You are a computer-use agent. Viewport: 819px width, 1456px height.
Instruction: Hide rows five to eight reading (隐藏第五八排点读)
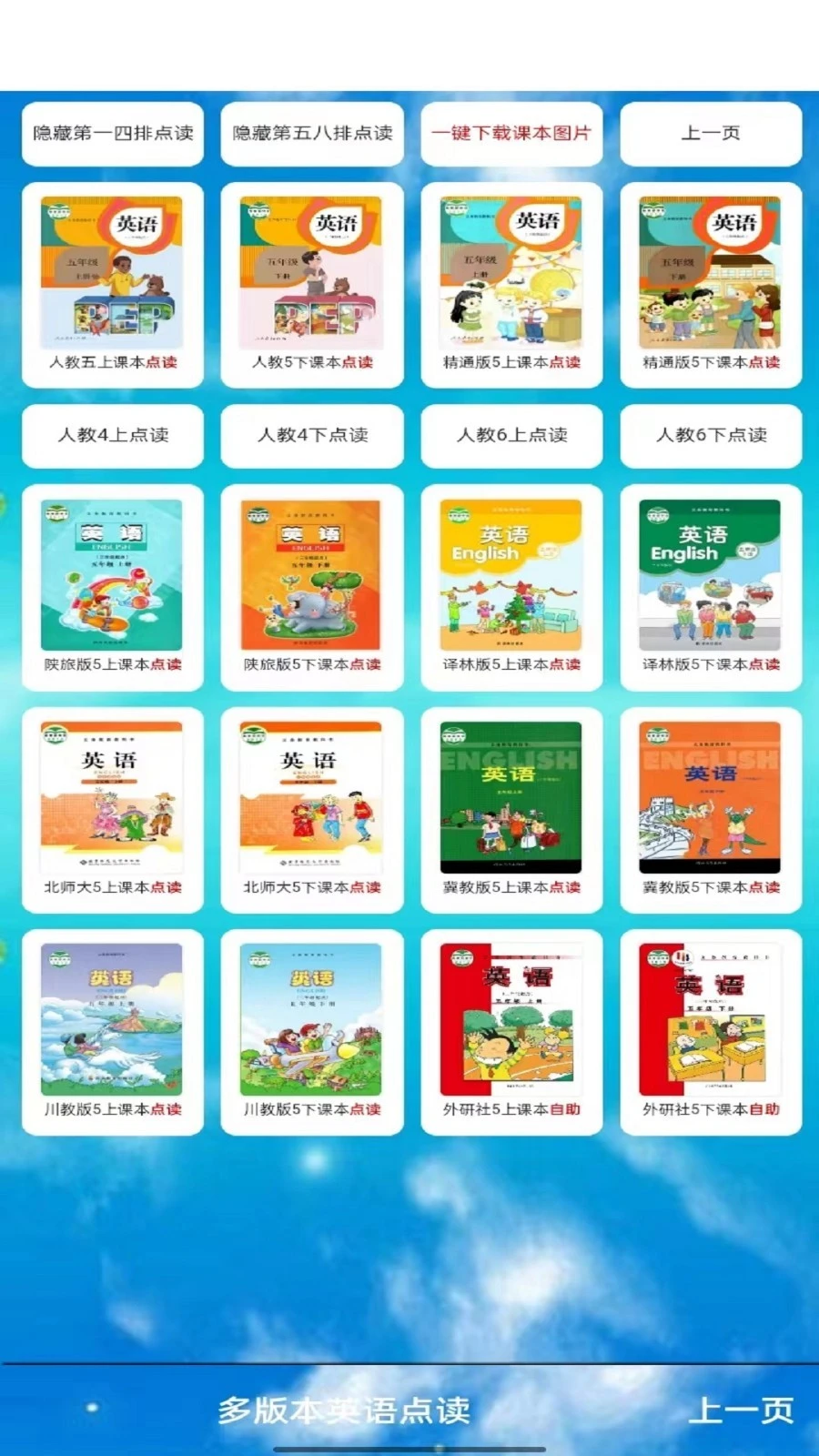pyautogui.click(x=311, y=133)
